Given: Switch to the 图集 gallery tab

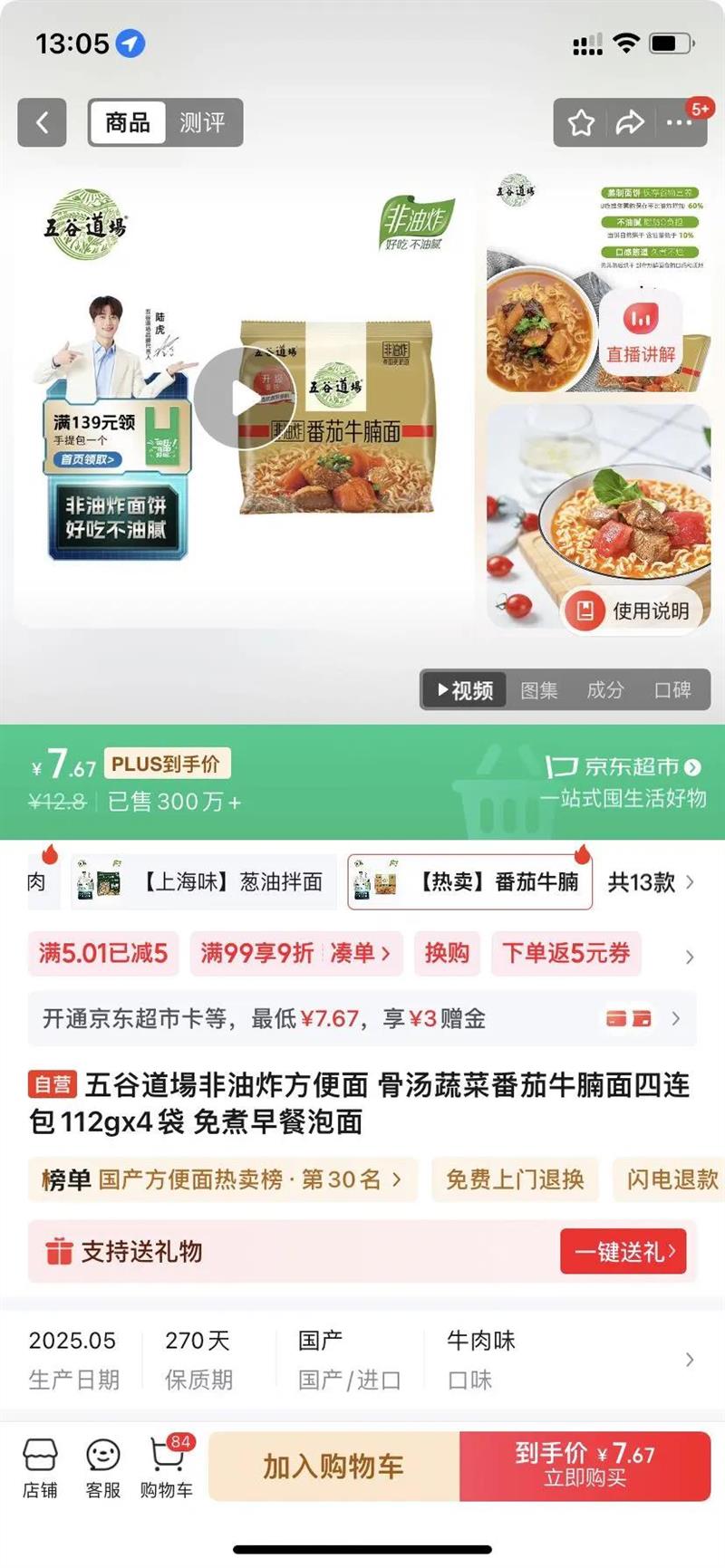Looking at the screenshot, I should pyautogui.click(x=538, y=690).
